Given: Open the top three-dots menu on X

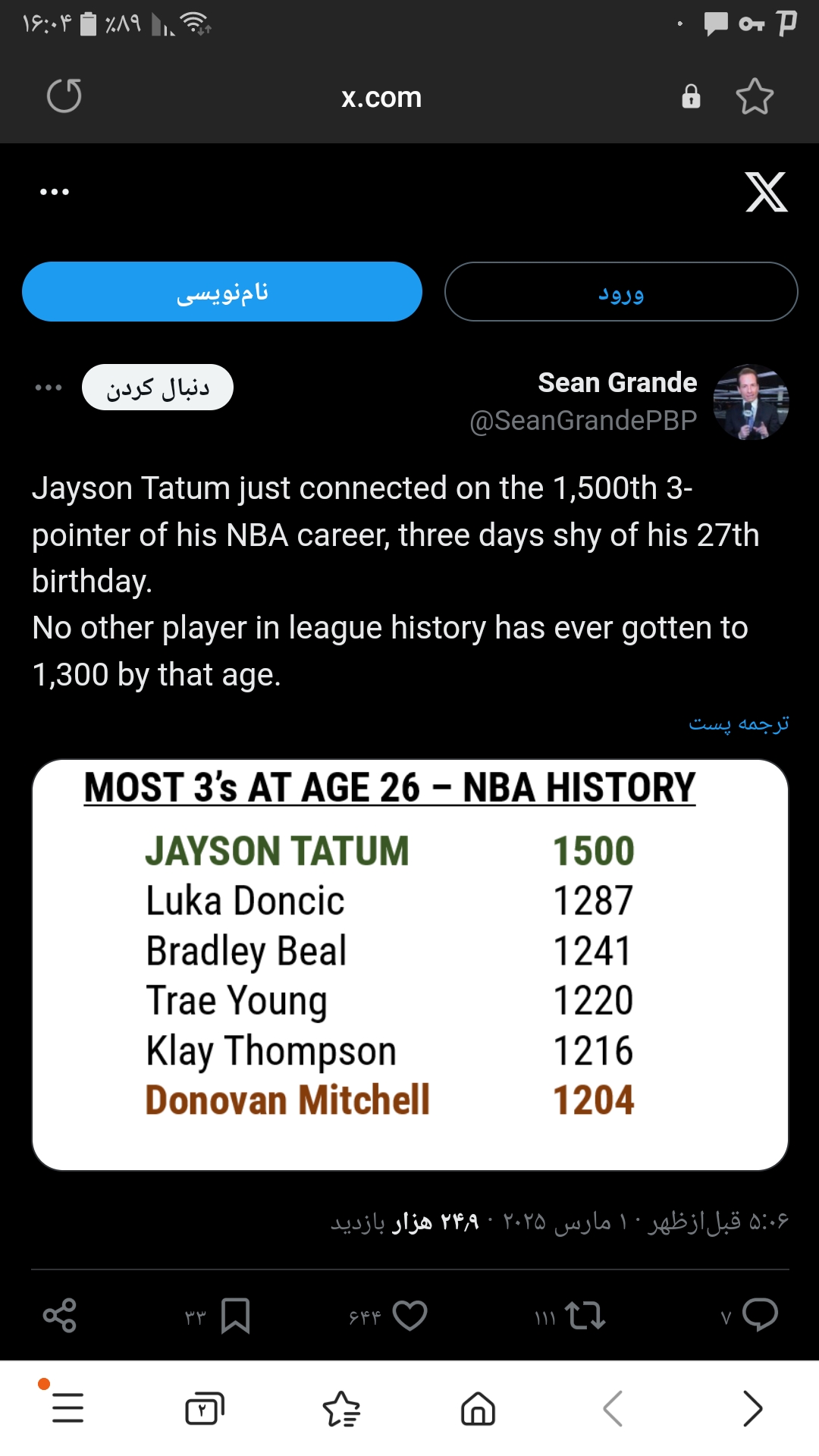Looking at the screenshot, I should [x=55, y=192].
